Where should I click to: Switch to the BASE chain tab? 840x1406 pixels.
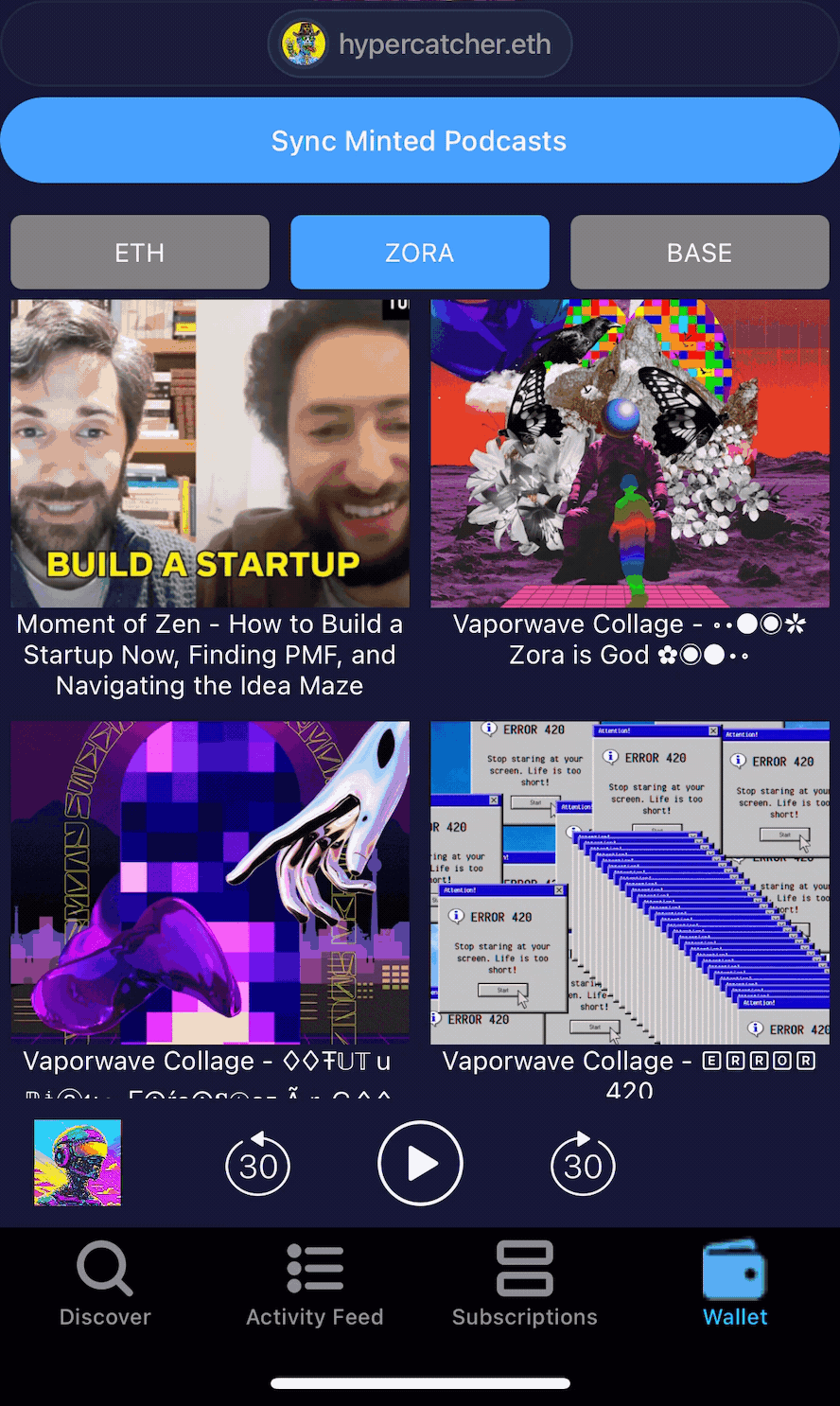[700, 253]
